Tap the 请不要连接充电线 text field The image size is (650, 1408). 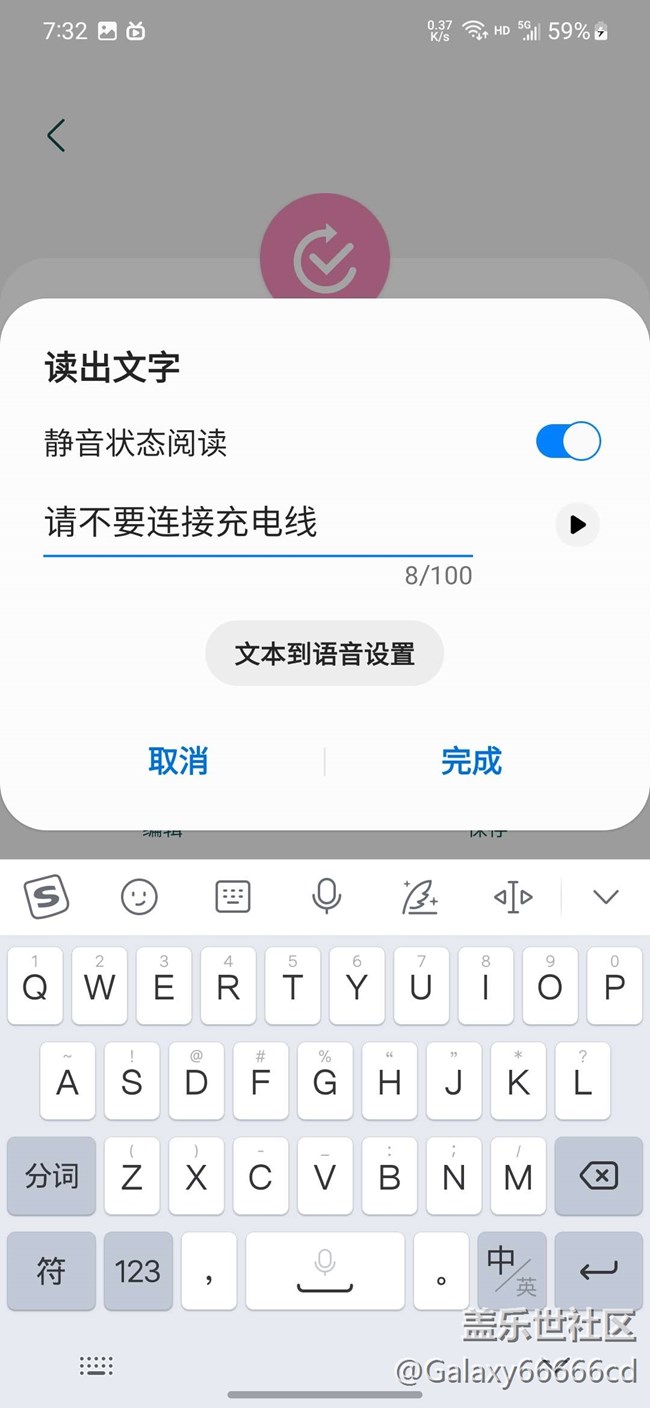click(x=257, y=524)
